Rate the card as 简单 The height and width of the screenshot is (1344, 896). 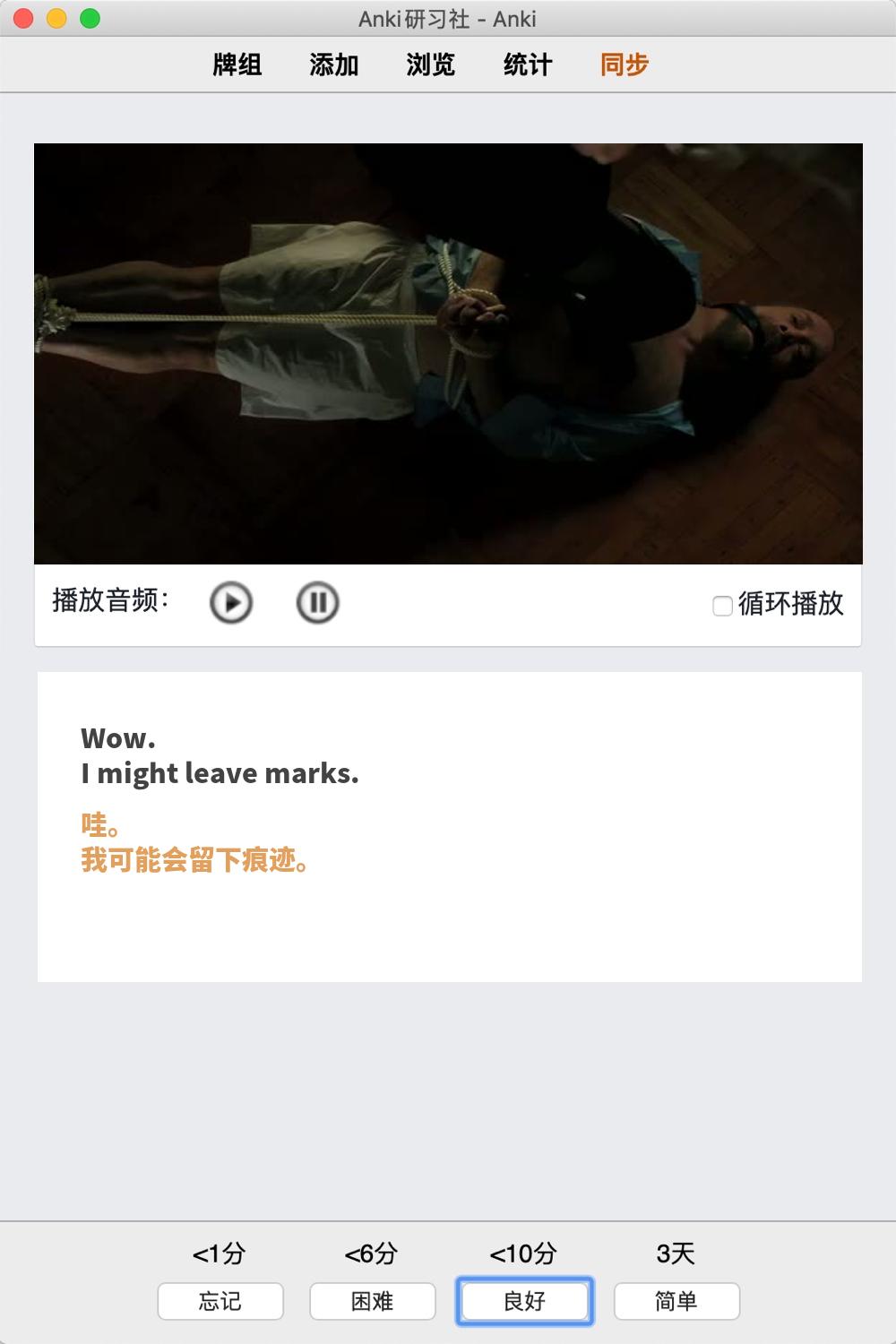click(x=676, y=1301)
